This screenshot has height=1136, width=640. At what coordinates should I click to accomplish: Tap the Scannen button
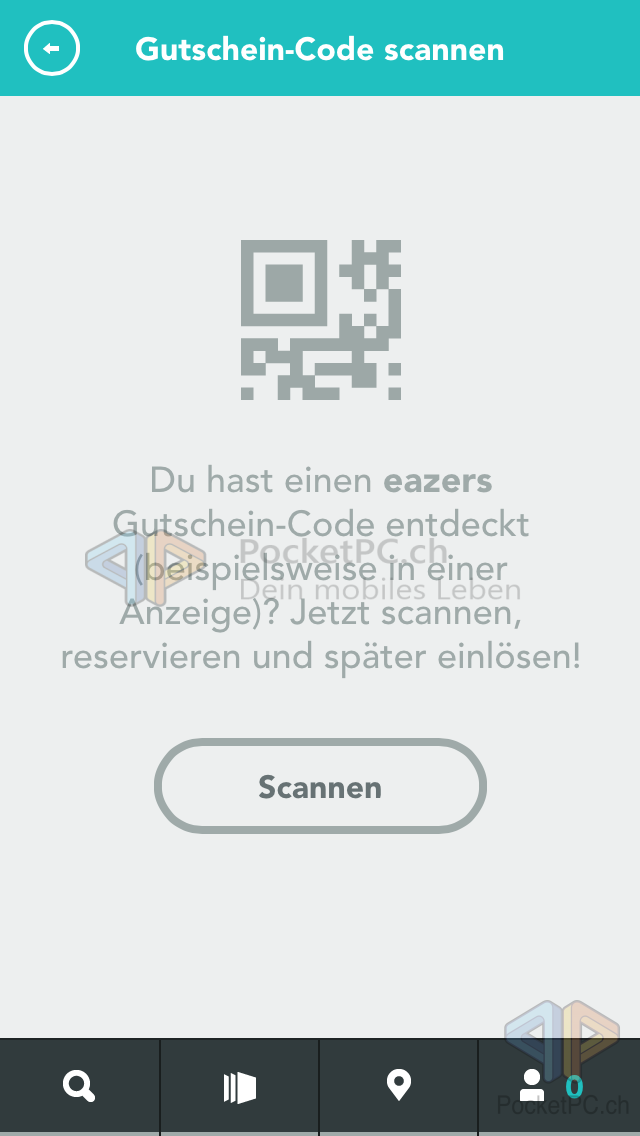coord(320,787)
